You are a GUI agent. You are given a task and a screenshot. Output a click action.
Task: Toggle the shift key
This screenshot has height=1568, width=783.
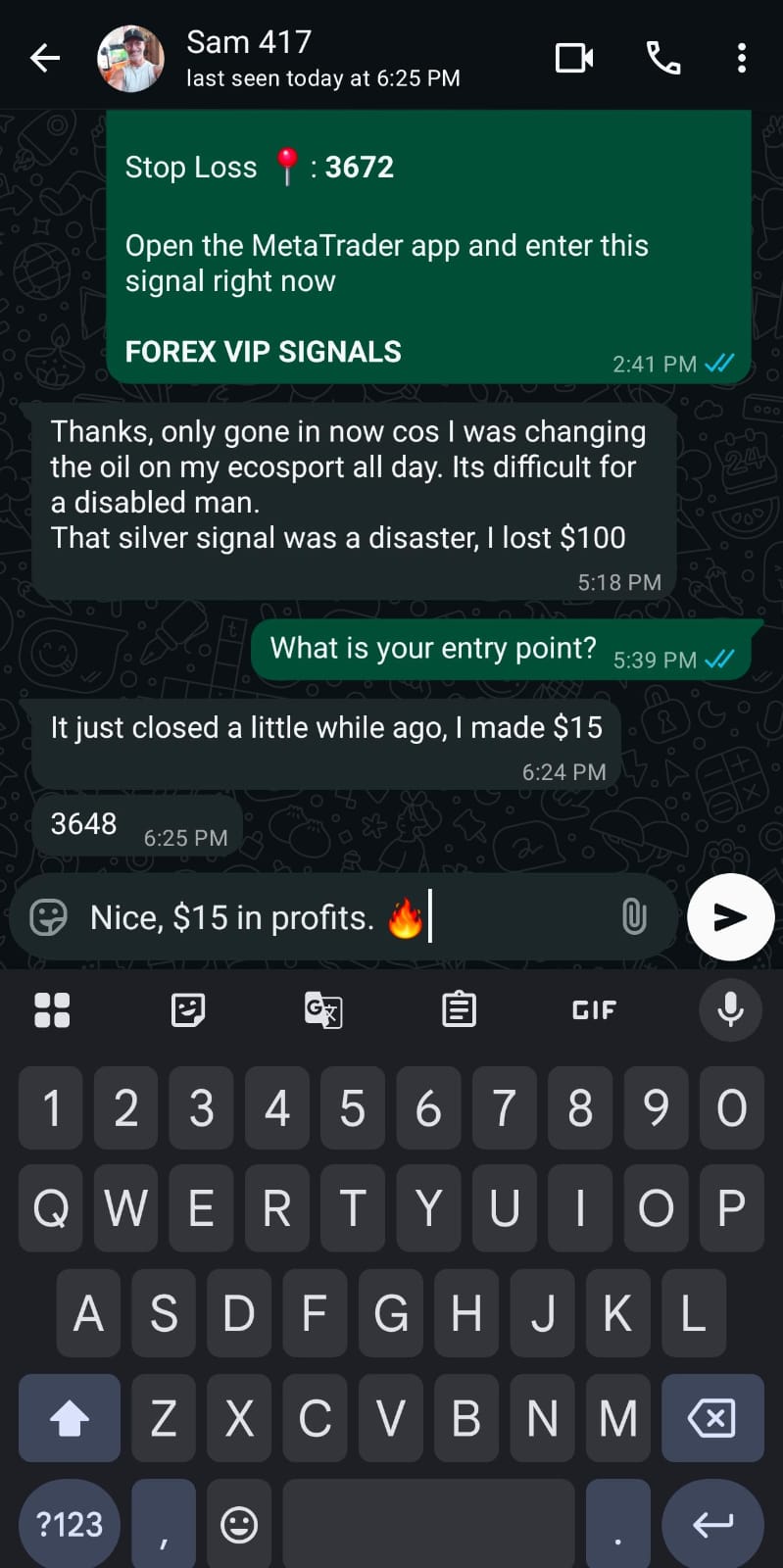[70, 1418]
